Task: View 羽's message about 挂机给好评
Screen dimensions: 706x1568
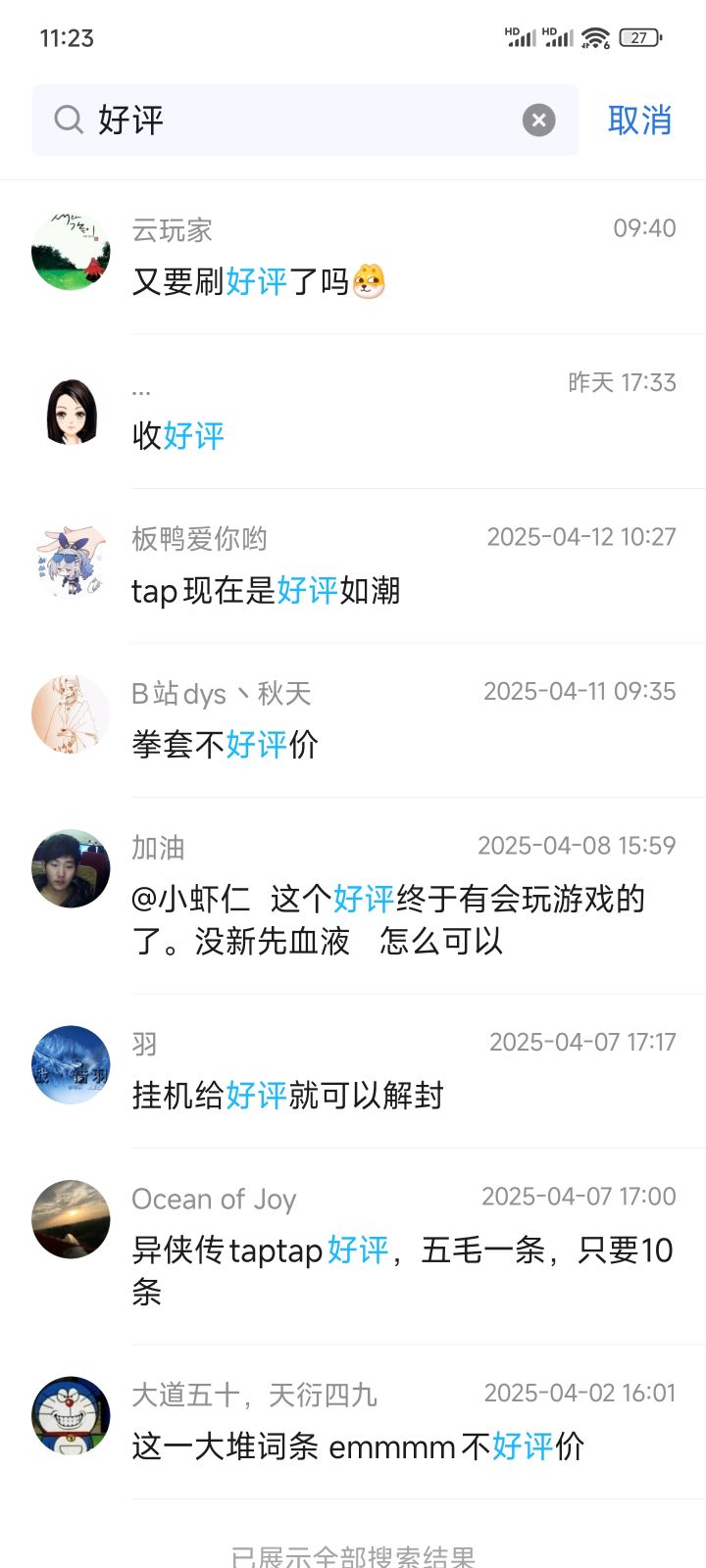Action: coord(392,1071)
